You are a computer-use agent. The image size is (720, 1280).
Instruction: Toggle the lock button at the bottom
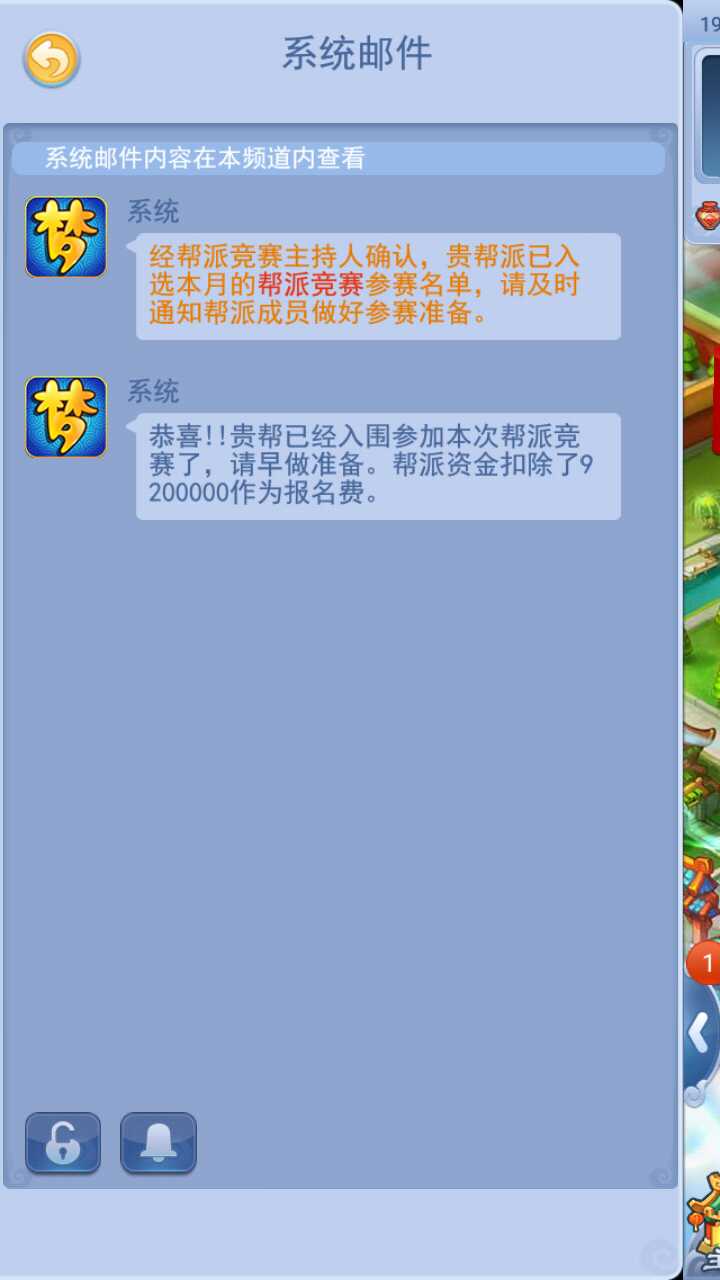[x=62, y=1142]
